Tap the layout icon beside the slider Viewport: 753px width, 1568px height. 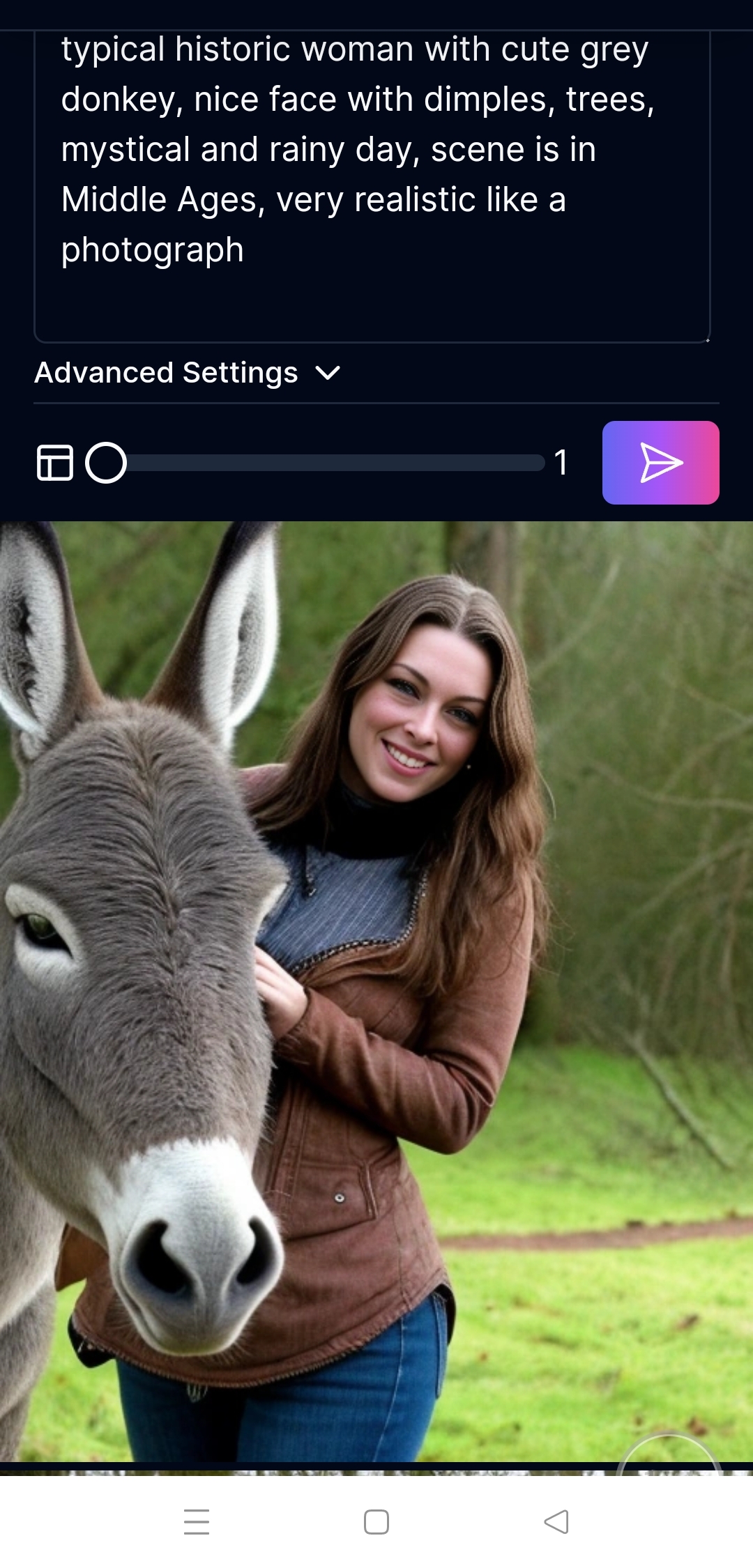coord(54,463)
